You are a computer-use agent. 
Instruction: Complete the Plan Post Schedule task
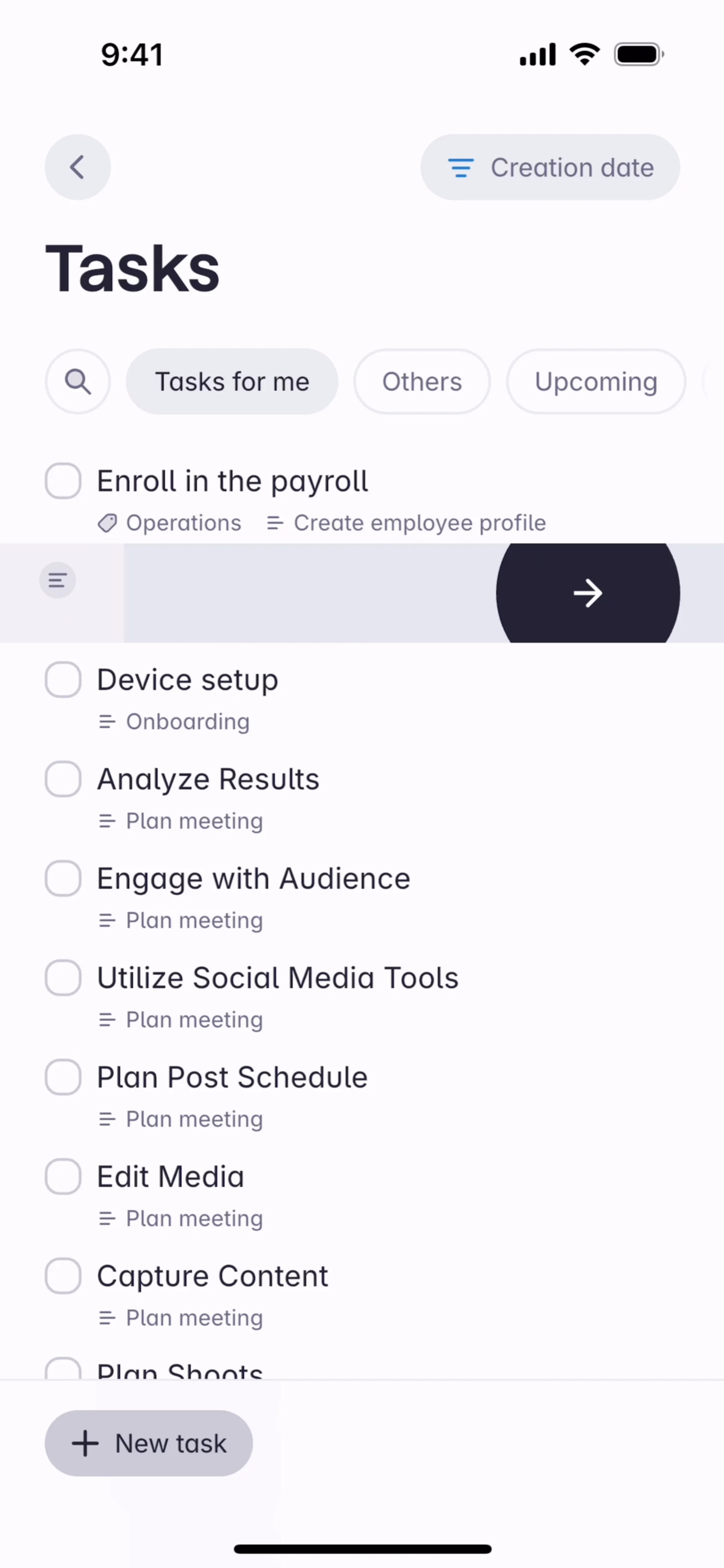[x=63, y=1077]
